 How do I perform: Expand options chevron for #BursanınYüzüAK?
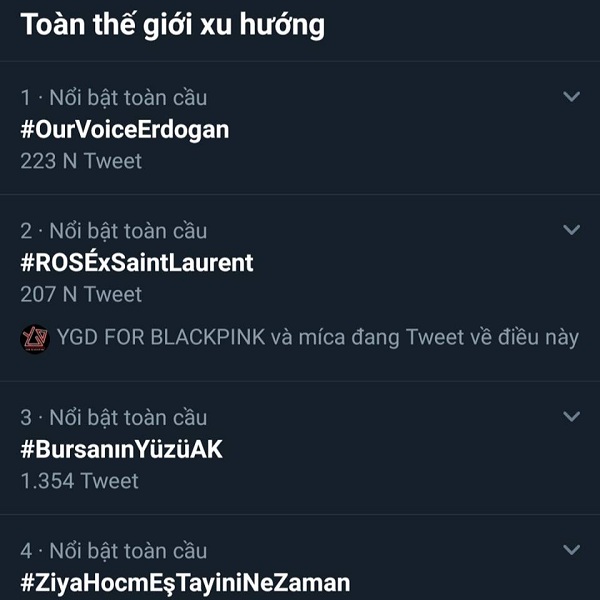click(x=572, y=416)
